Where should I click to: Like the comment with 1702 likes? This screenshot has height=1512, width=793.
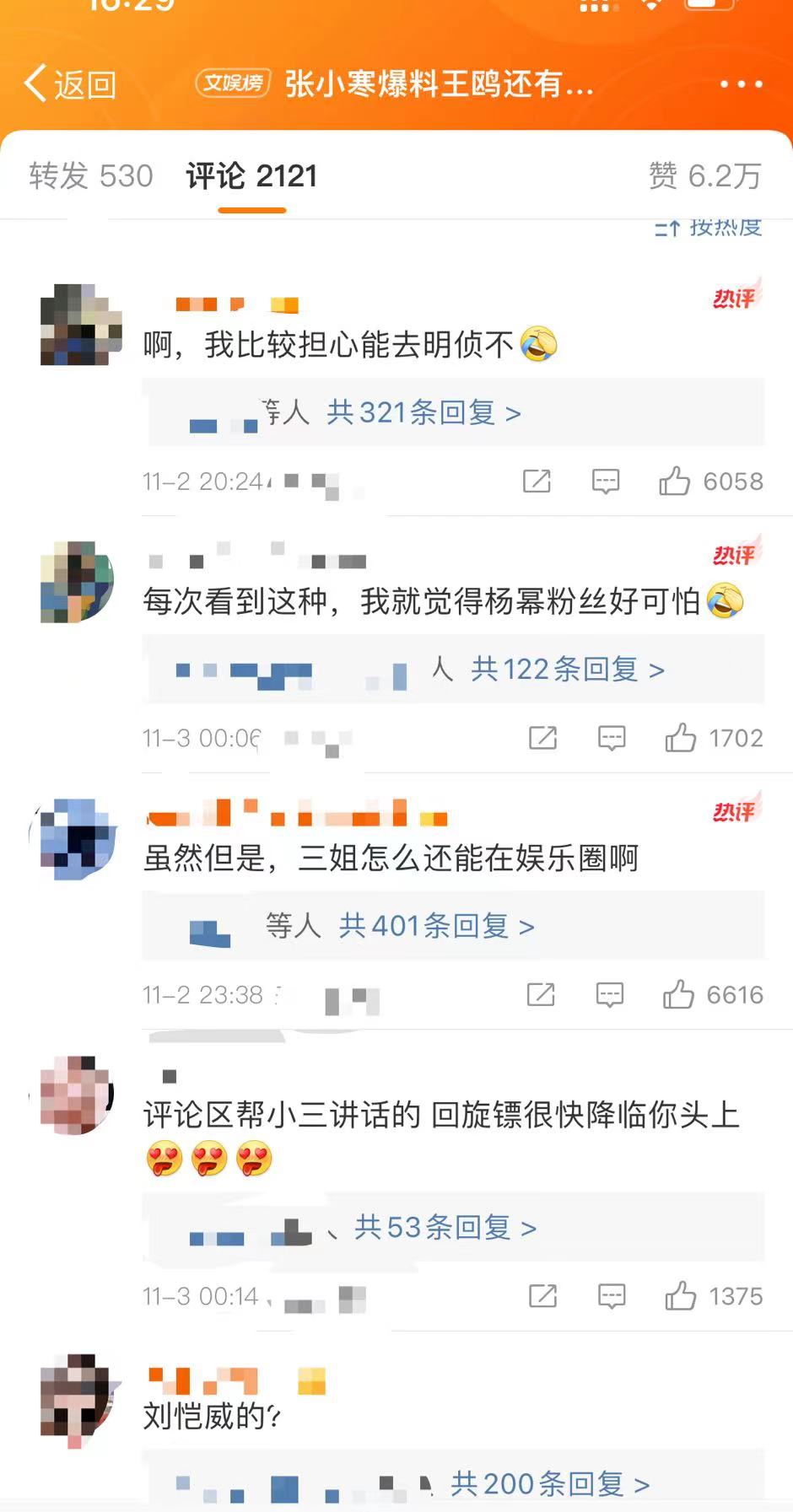714,739
